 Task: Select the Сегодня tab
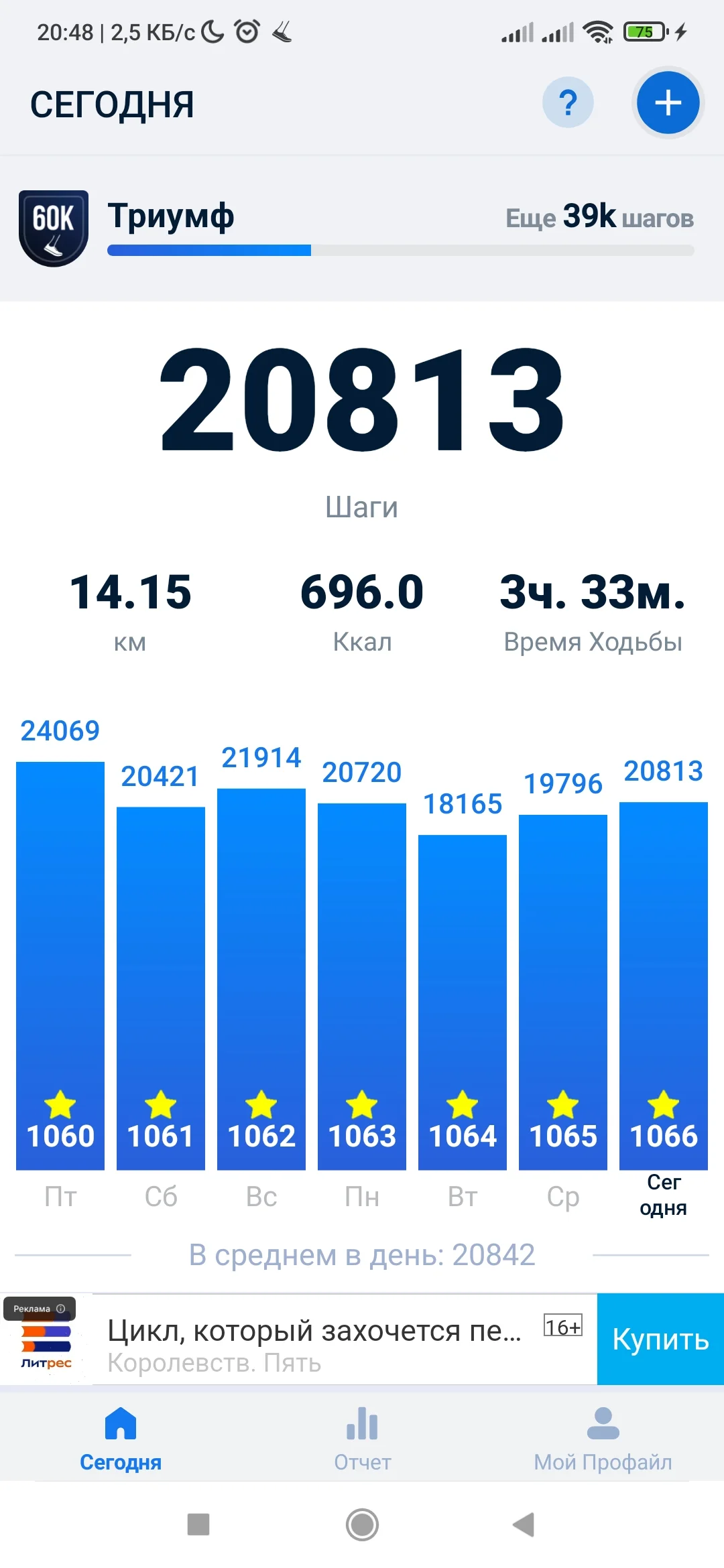121,1438
